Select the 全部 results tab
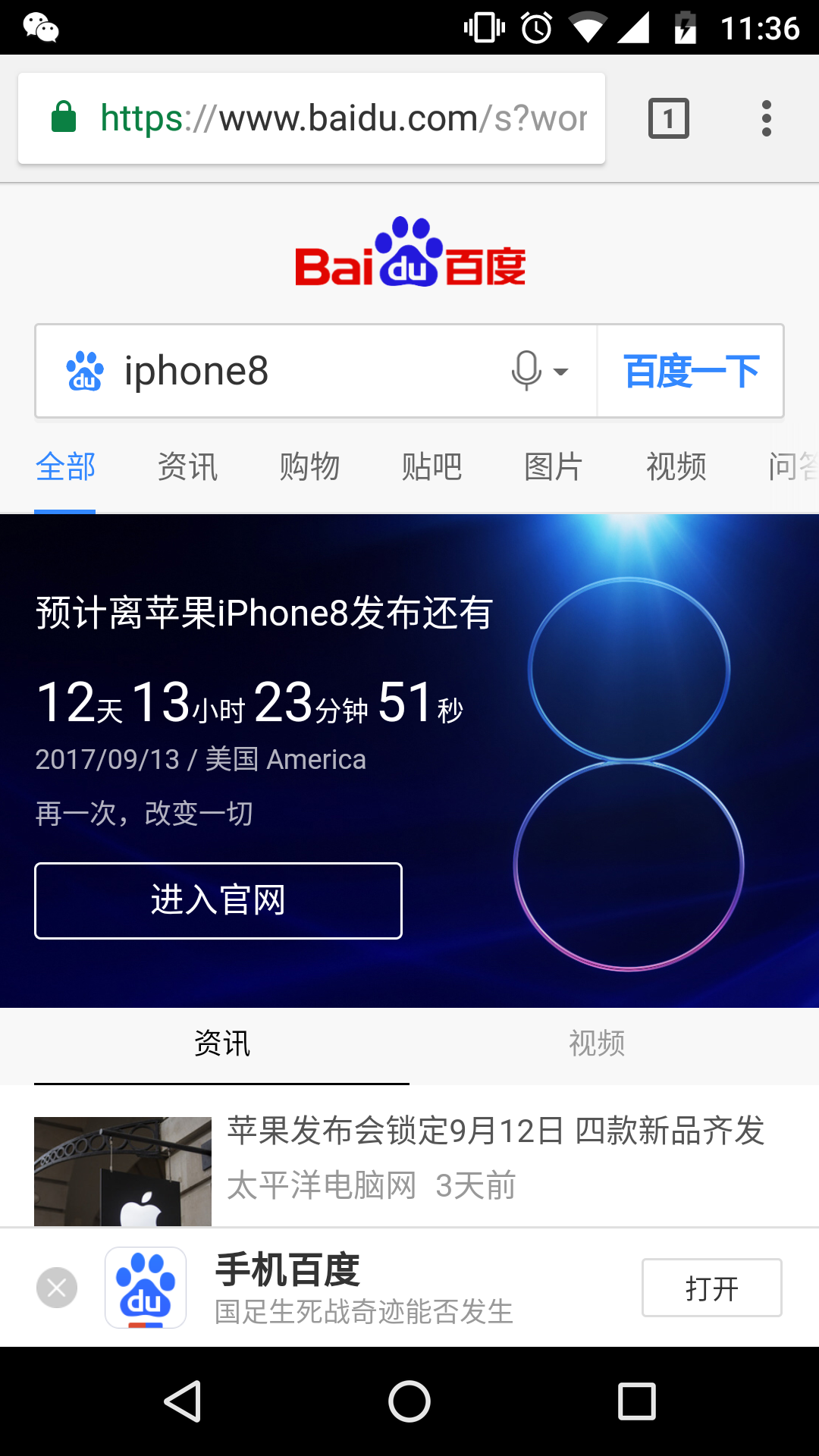The width and height of the screenshot is (819, 1456). click(65, 466)
